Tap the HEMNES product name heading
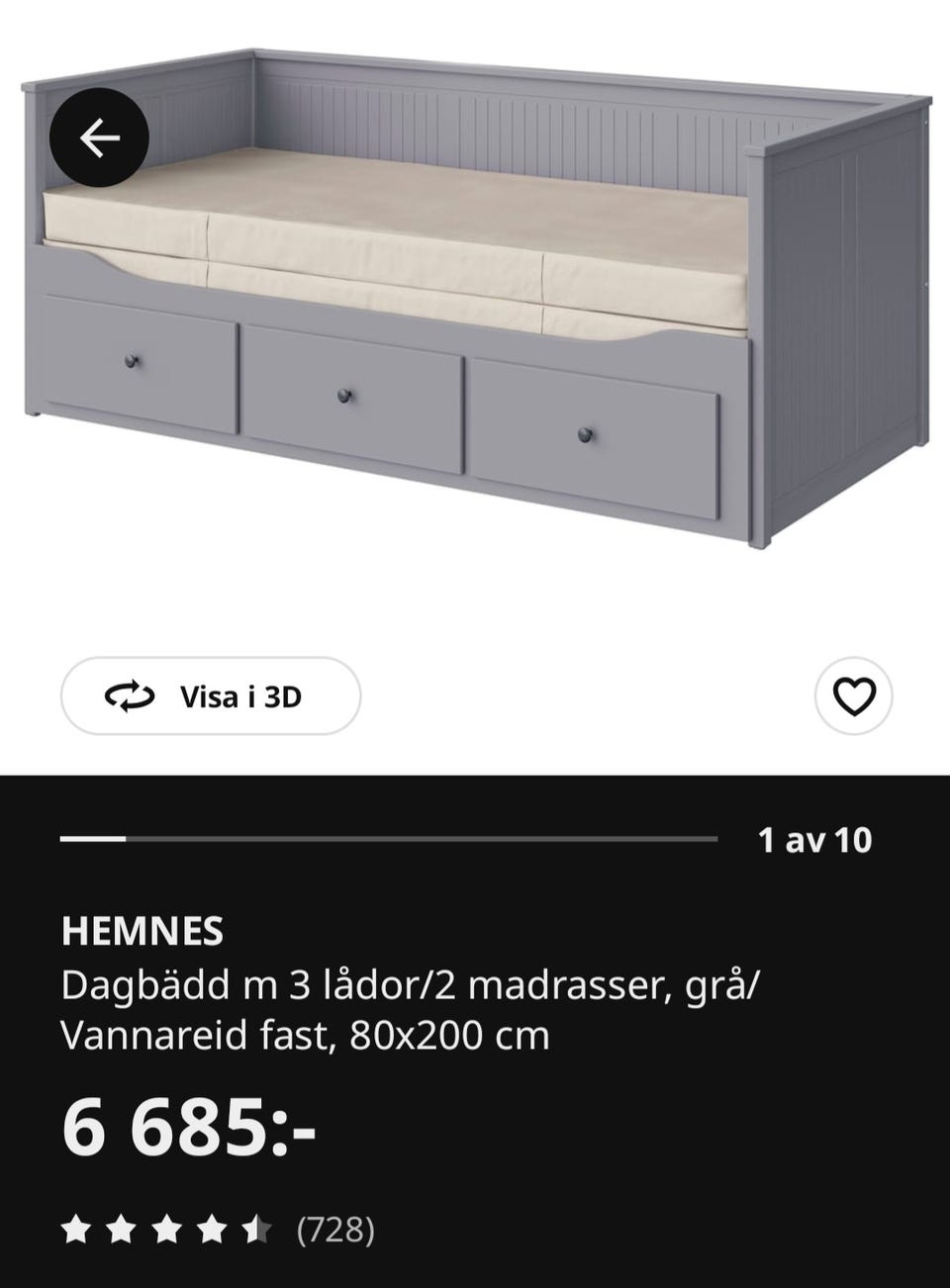This screenshot has height=1288, width=950. coord(144,931)
